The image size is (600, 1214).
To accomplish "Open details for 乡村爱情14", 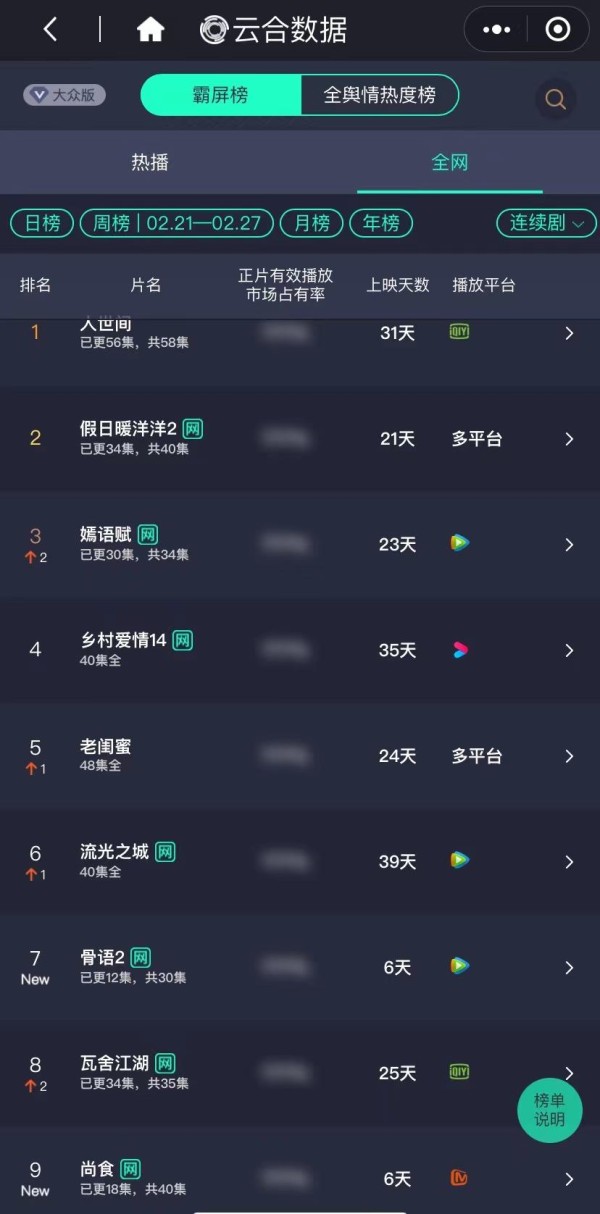I will coord(300,650).
